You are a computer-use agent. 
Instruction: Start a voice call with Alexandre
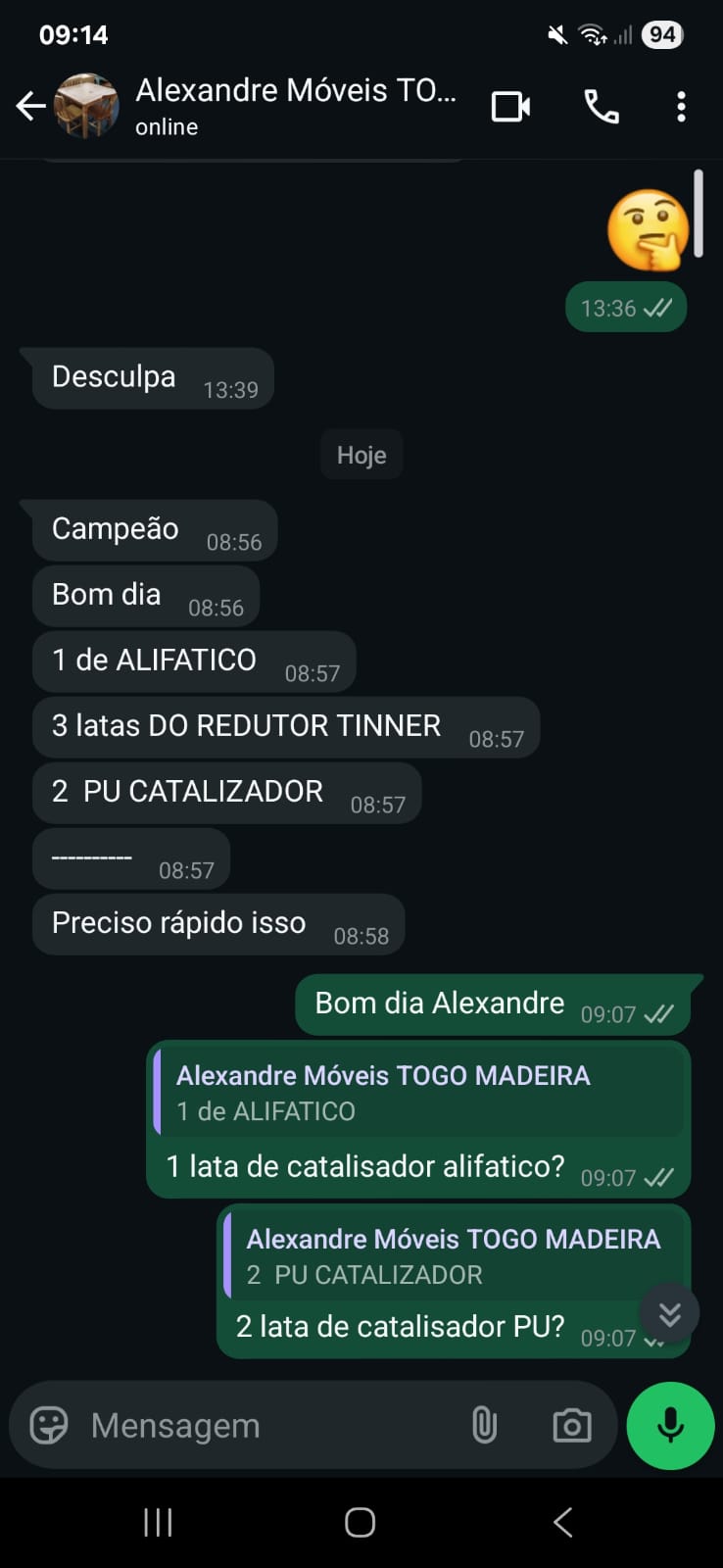[x=602, y=106]
